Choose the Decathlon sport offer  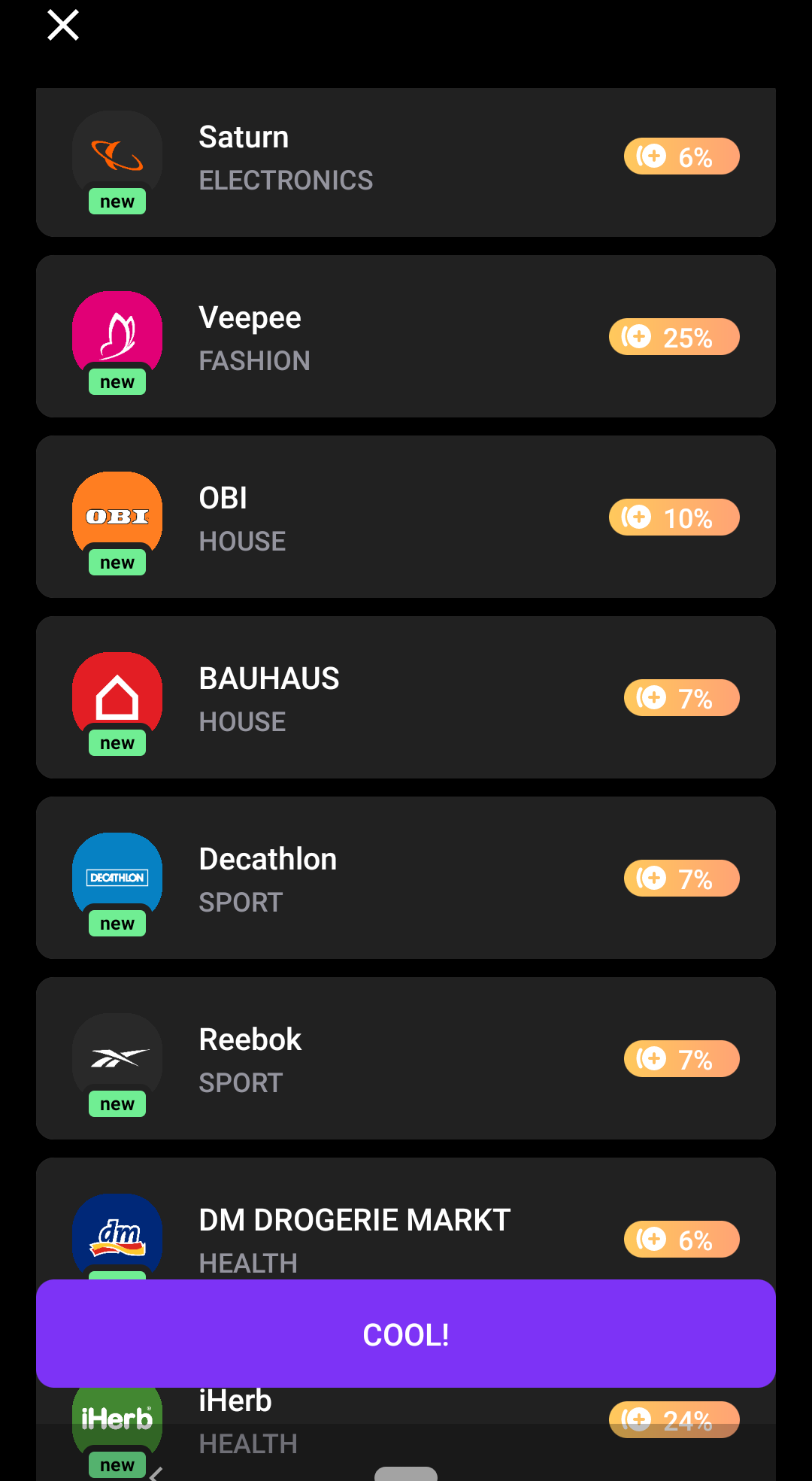pyautogui.click(x=406, y=878)
